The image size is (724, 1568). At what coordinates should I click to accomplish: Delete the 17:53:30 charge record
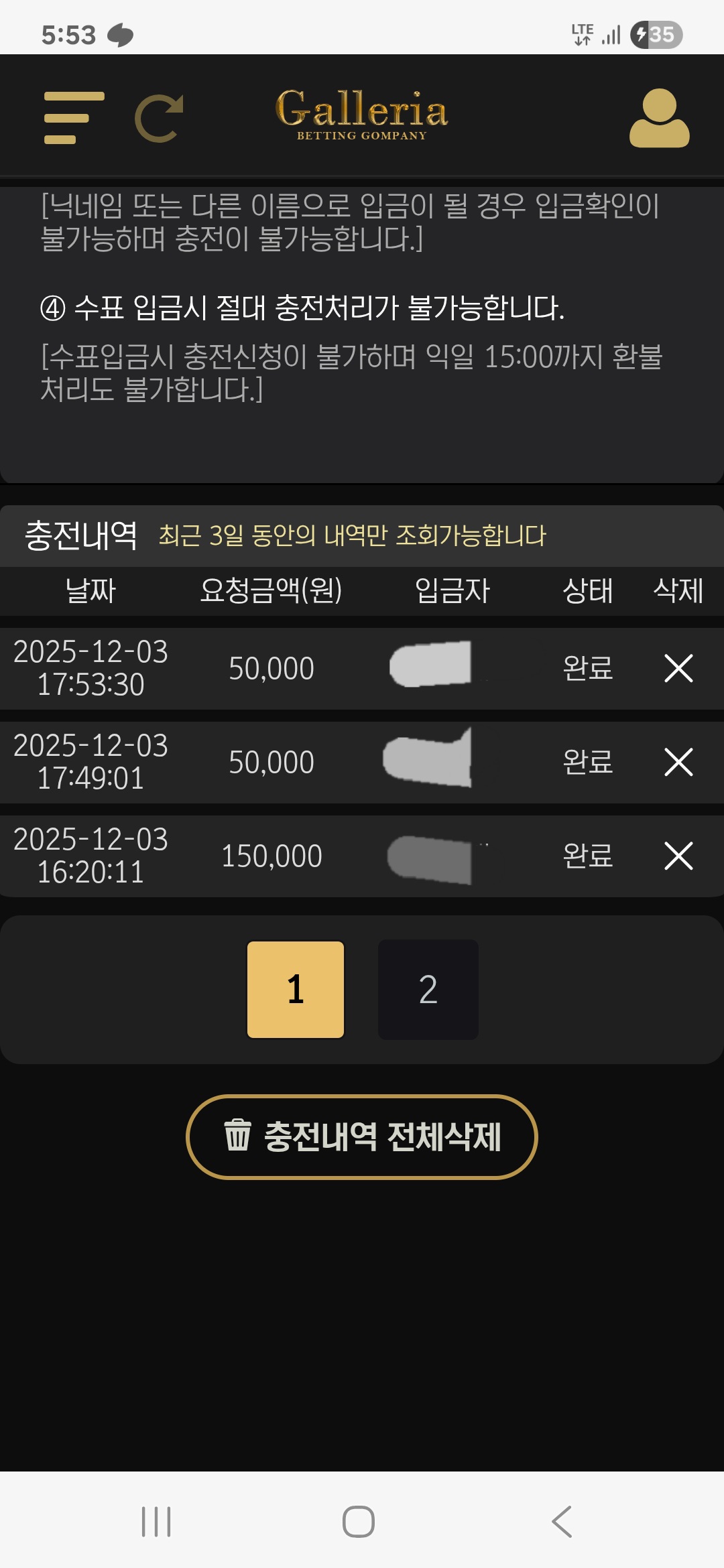(678, 668)
